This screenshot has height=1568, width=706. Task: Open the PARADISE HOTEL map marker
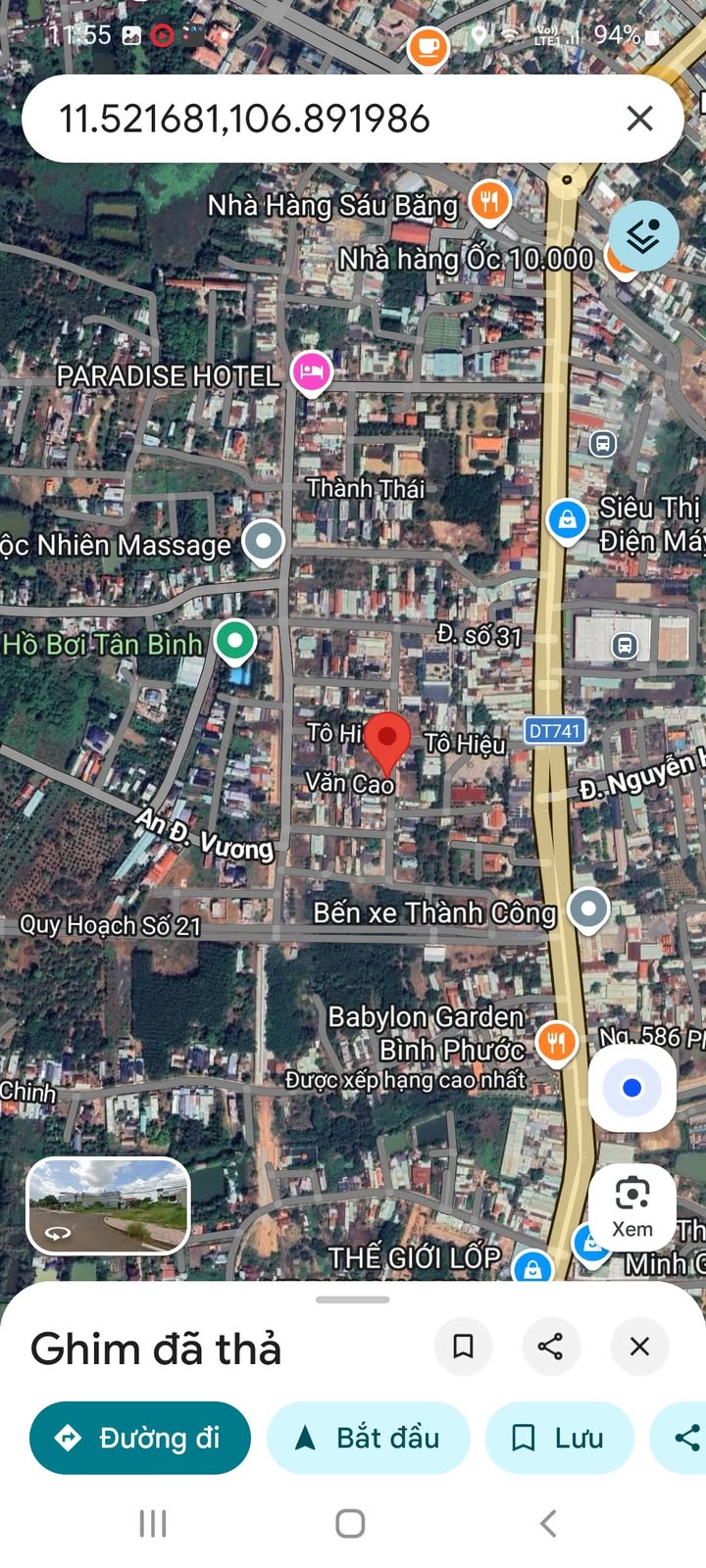(x=312, y=372)
